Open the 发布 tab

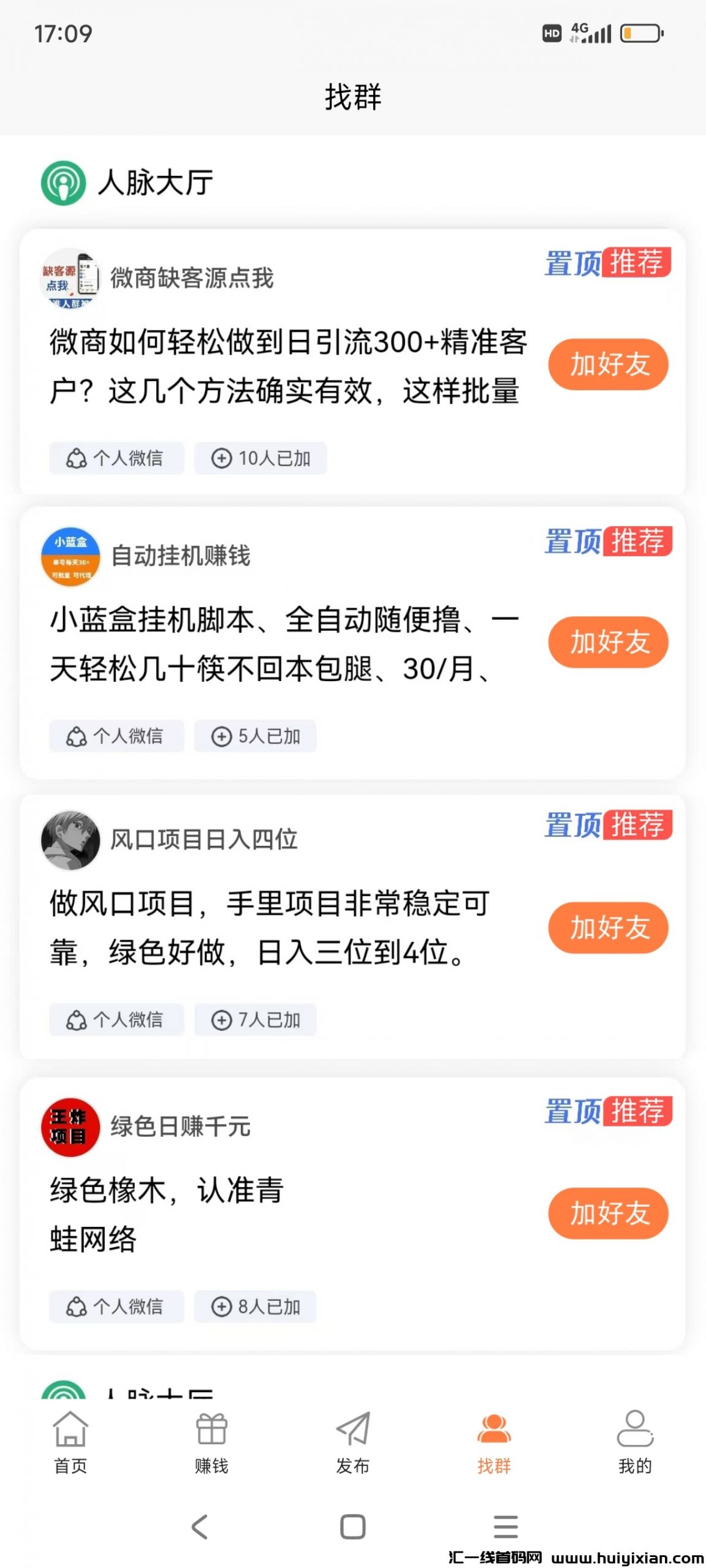[x=353, y=1442]
